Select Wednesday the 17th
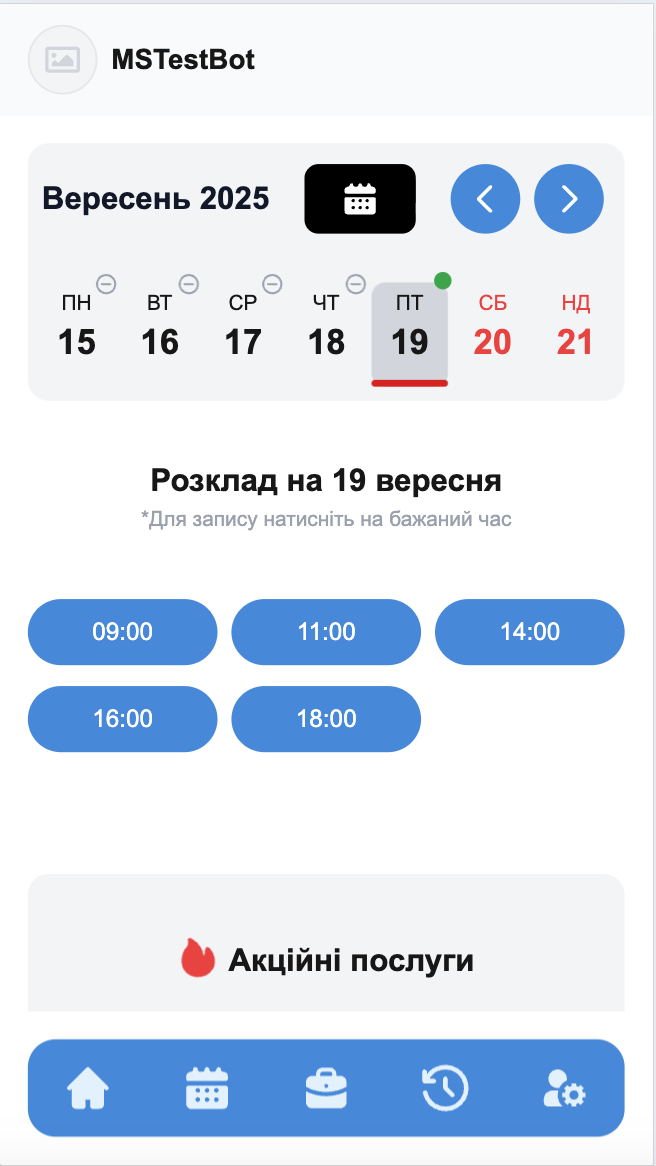Image resolution: width=656 pixels, height=1166 pixels. click(x=243, y=330)
